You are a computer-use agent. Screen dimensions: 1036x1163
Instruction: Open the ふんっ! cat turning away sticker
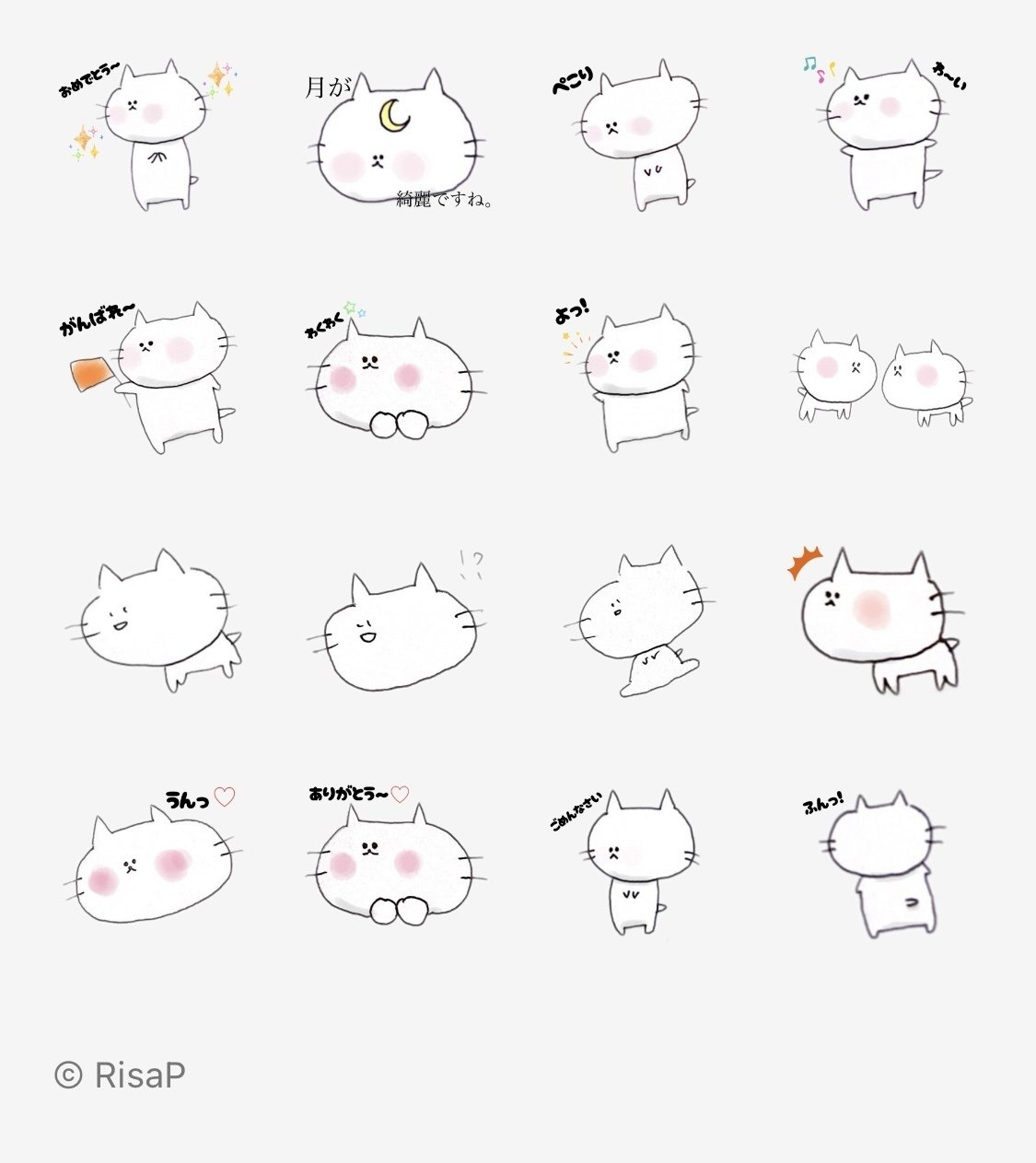click(884, 861)
